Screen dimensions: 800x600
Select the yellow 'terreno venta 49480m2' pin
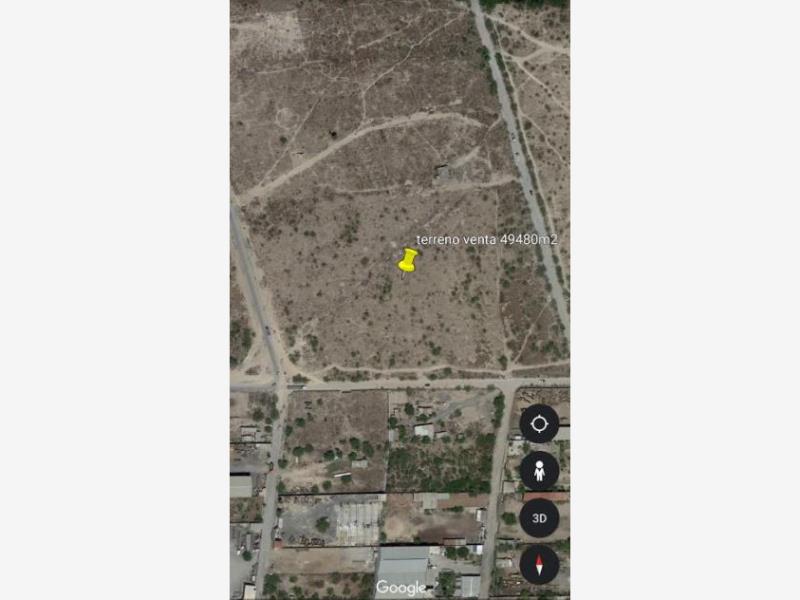point(407,261)
